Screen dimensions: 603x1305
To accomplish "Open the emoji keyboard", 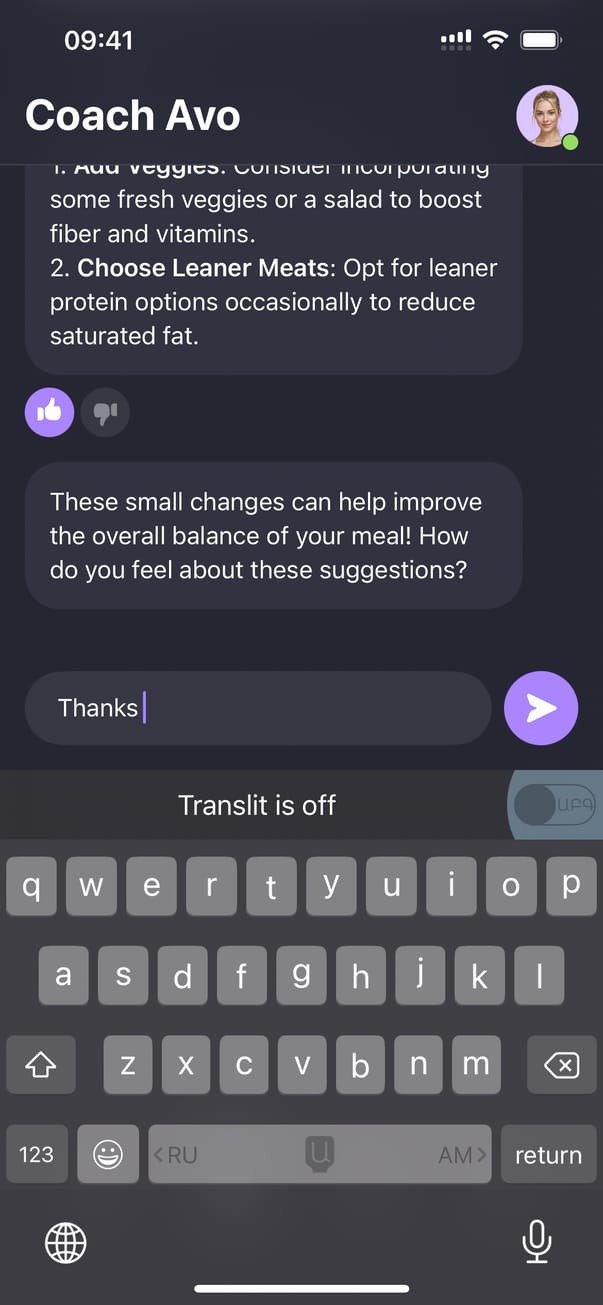I will pos(107,1155).
